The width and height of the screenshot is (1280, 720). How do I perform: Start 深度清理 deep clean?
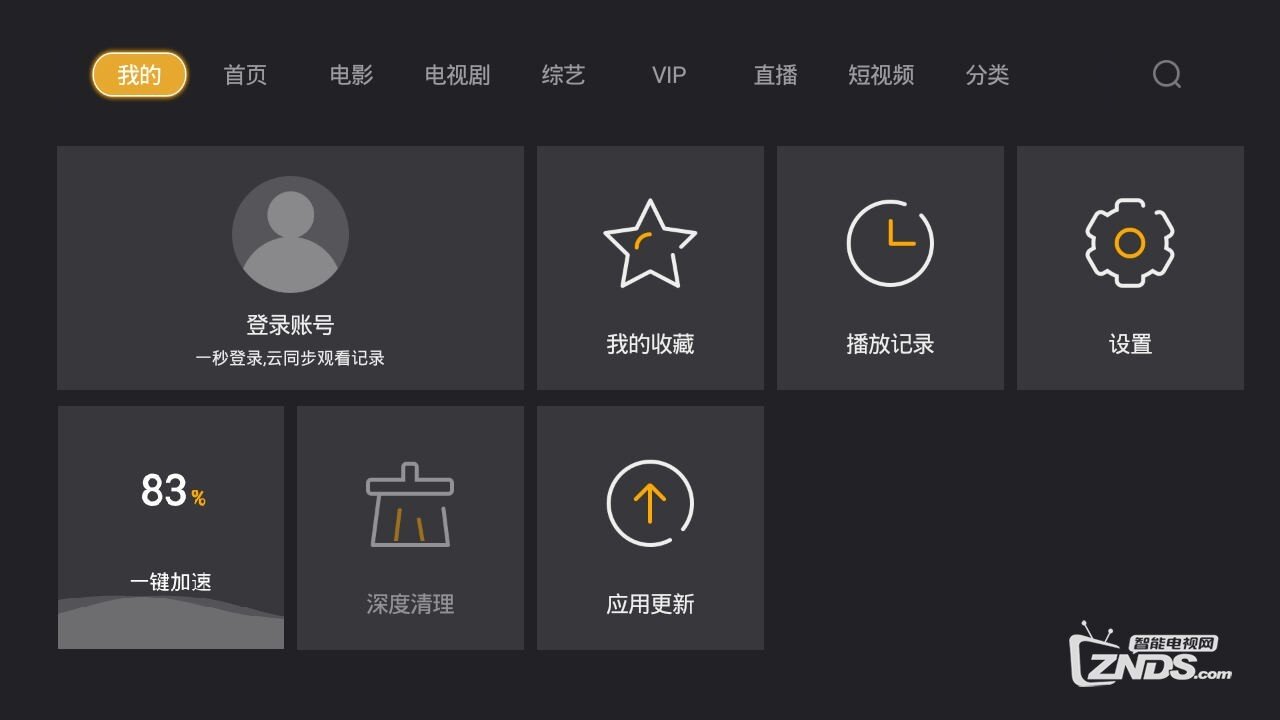[x=410, y=527]
